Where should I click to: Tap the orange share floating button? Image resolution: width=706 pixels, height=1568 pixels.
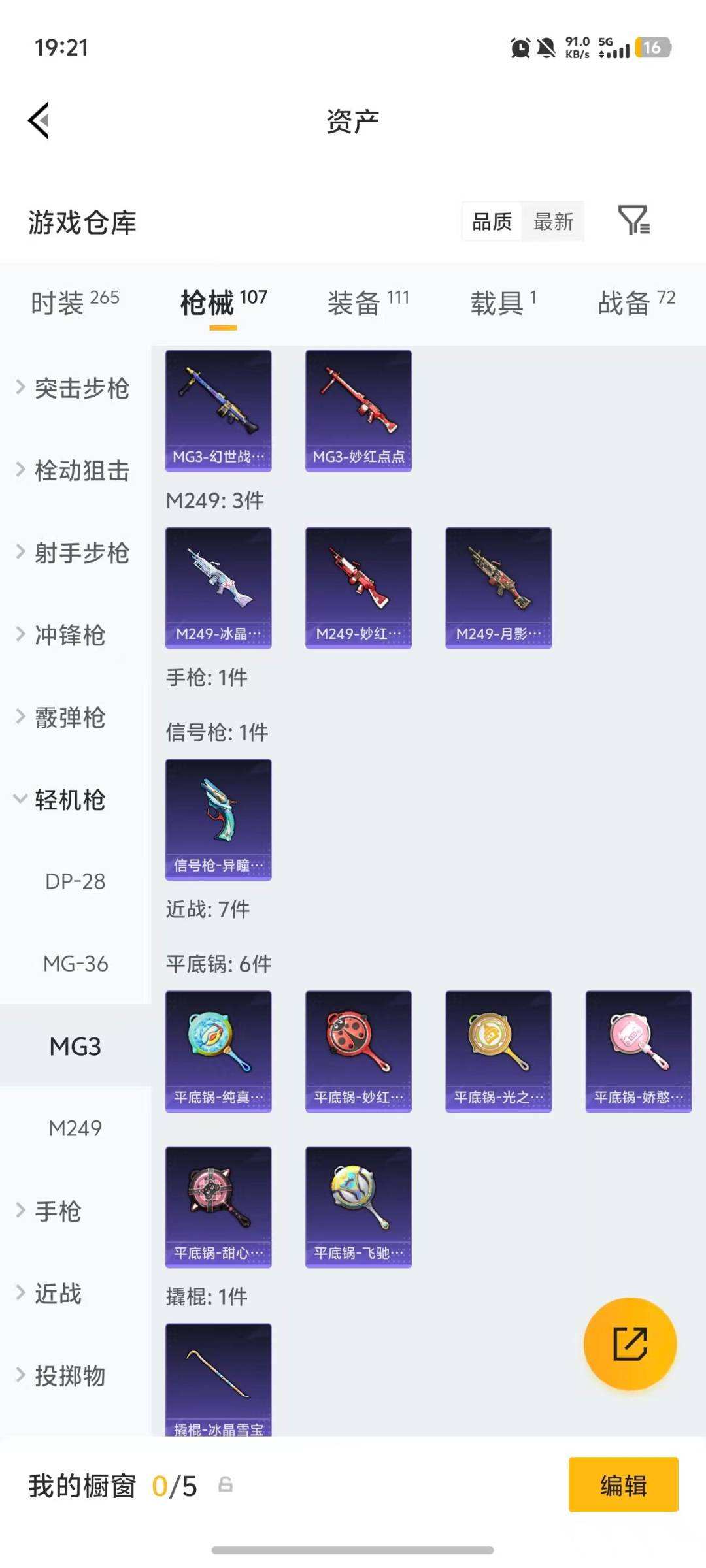click(630, 1343)
